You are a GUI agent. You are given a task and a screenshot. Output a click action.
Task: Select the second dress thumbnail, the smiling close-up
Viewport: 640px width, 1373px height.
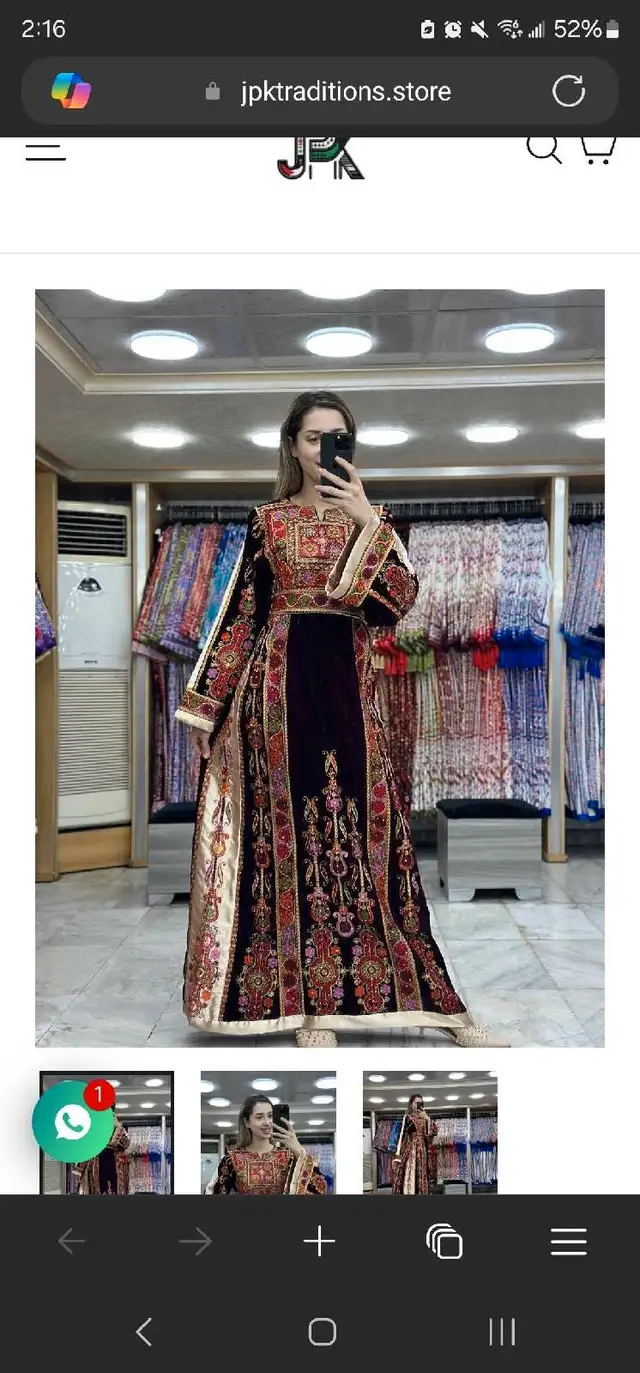coord(268,1132)
